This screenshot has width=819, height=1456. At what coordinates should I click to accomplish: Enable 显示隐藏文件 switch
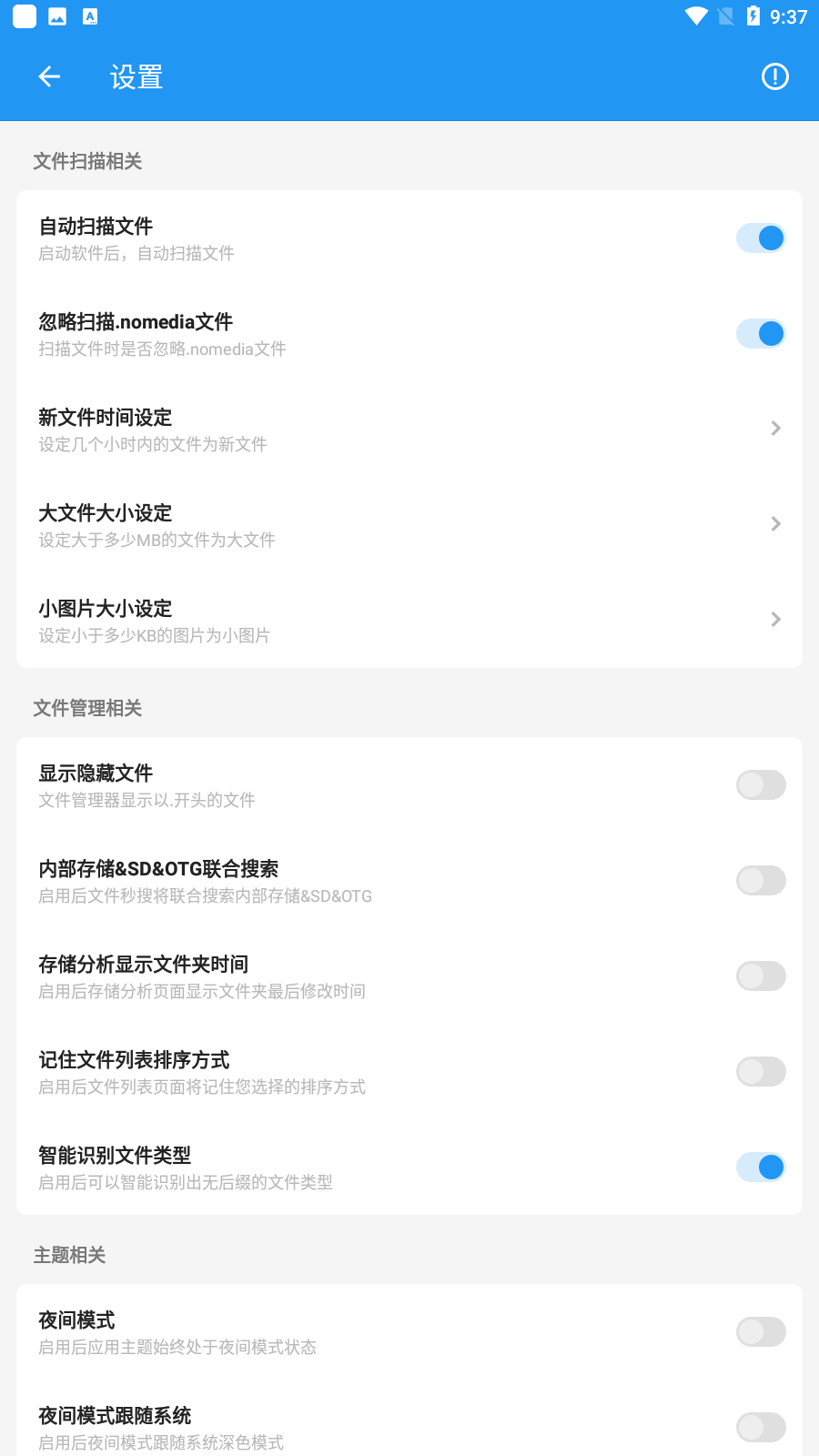[x=761, y=785]
